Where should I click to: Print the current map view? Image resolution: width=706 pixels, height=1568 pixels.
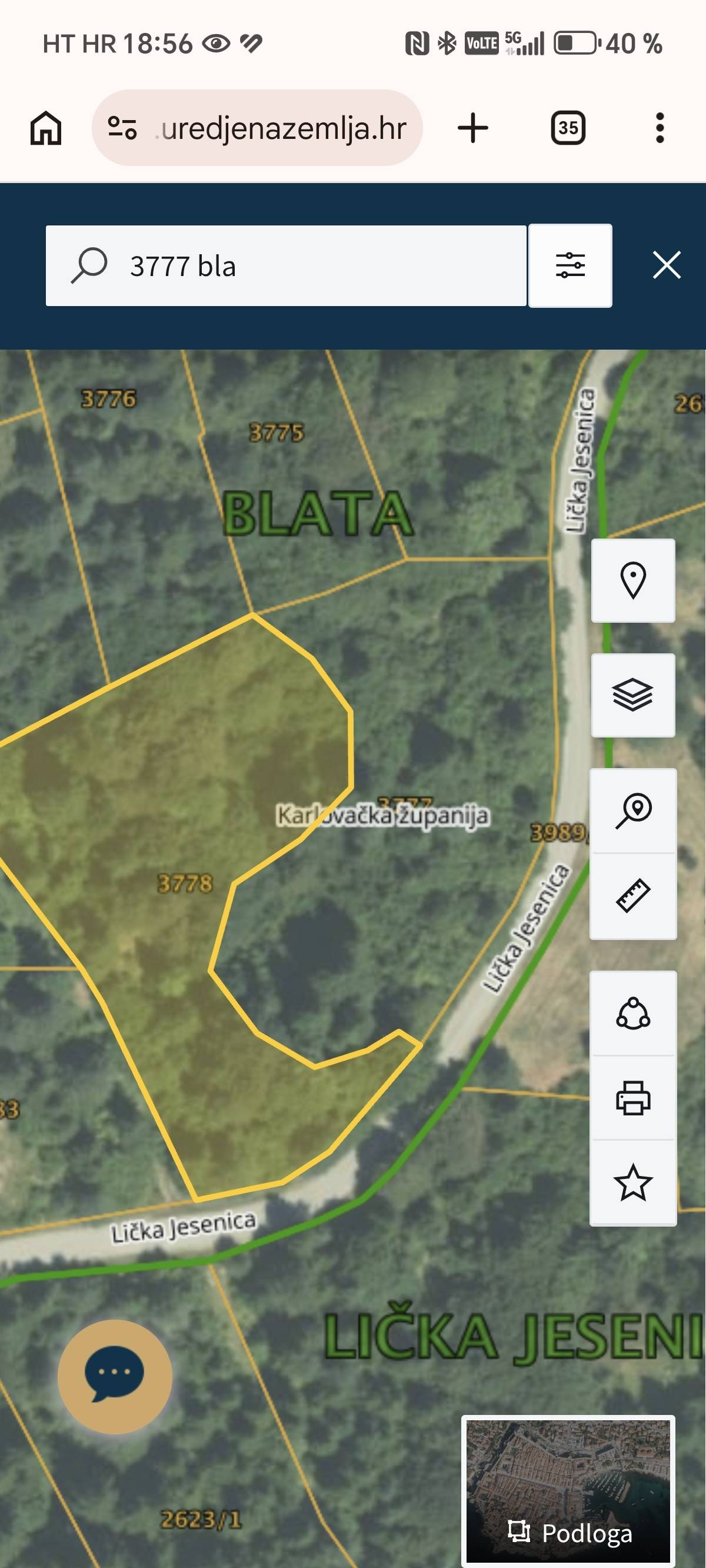click(x=633, y=1098)
